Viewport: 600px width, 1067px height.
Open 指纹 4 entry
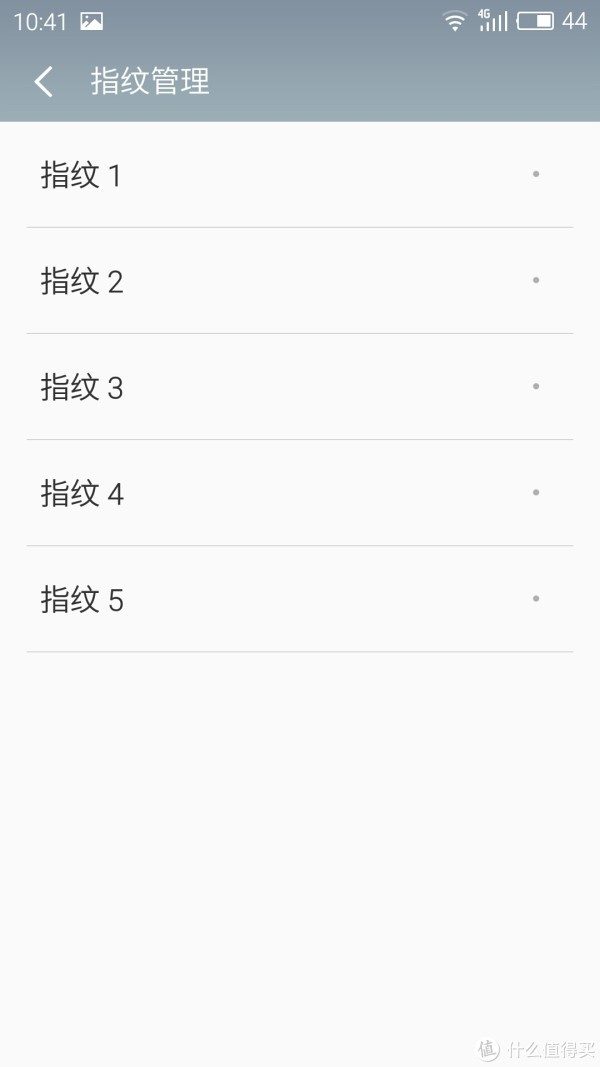click(x=300, y=493)
